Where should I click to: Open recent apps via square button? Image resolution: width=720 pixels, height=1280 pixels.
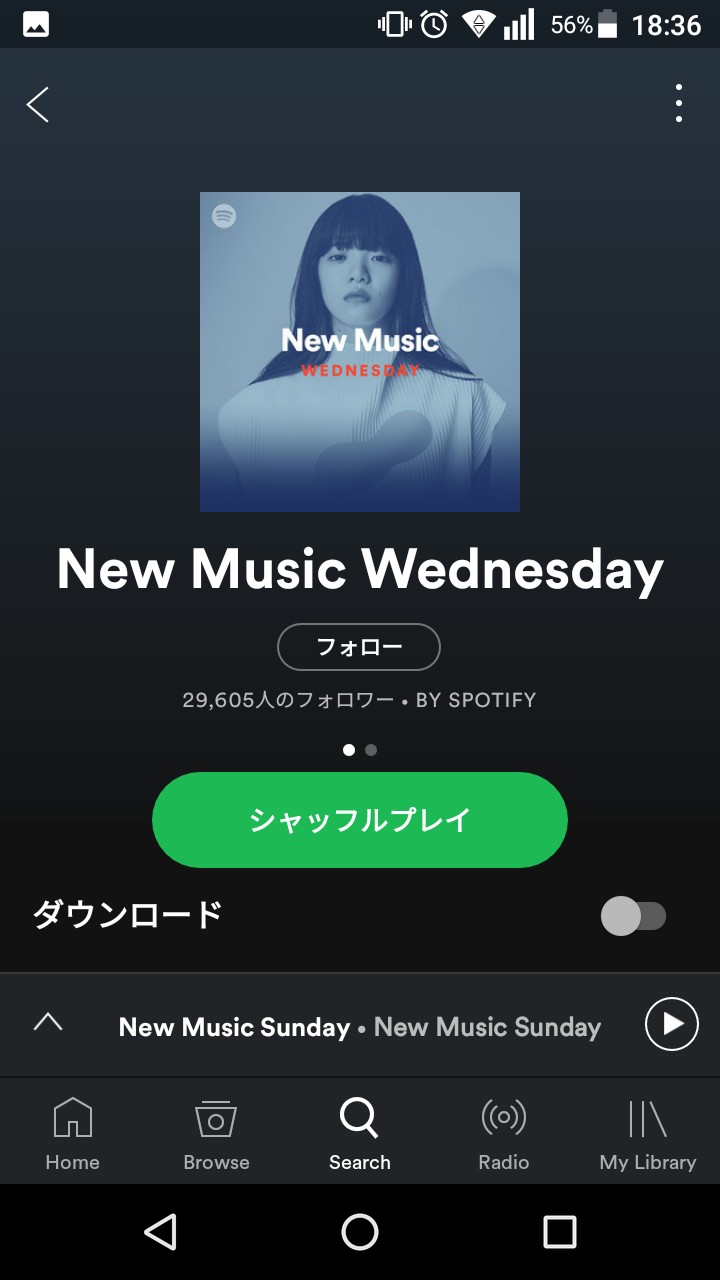(x=560, y=1232)
